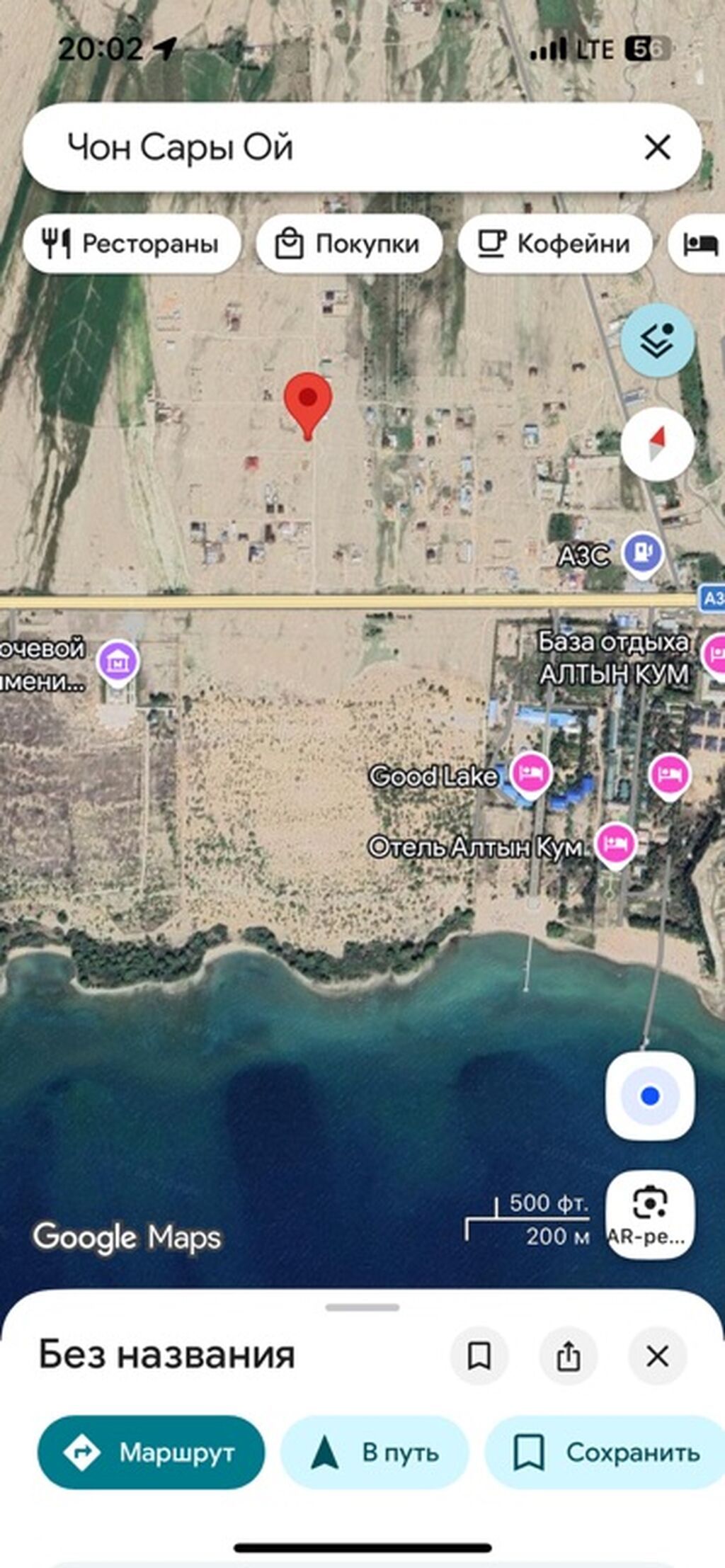725x1568 pixels.
Task: Open the map layers button
Action: tap(657, 340)
